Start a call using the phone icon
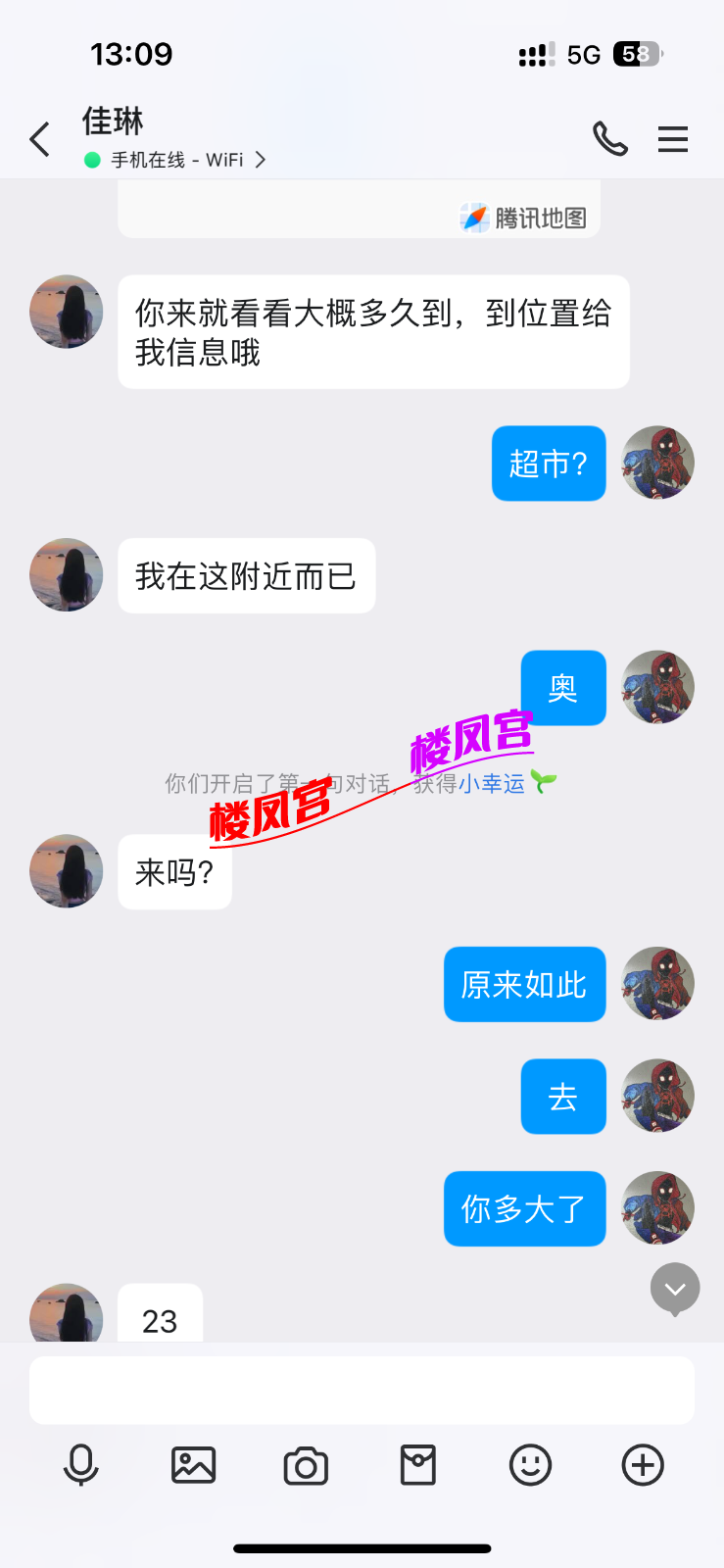The height and width of the screenshot is (1568, 724). (x=611, y=139)
